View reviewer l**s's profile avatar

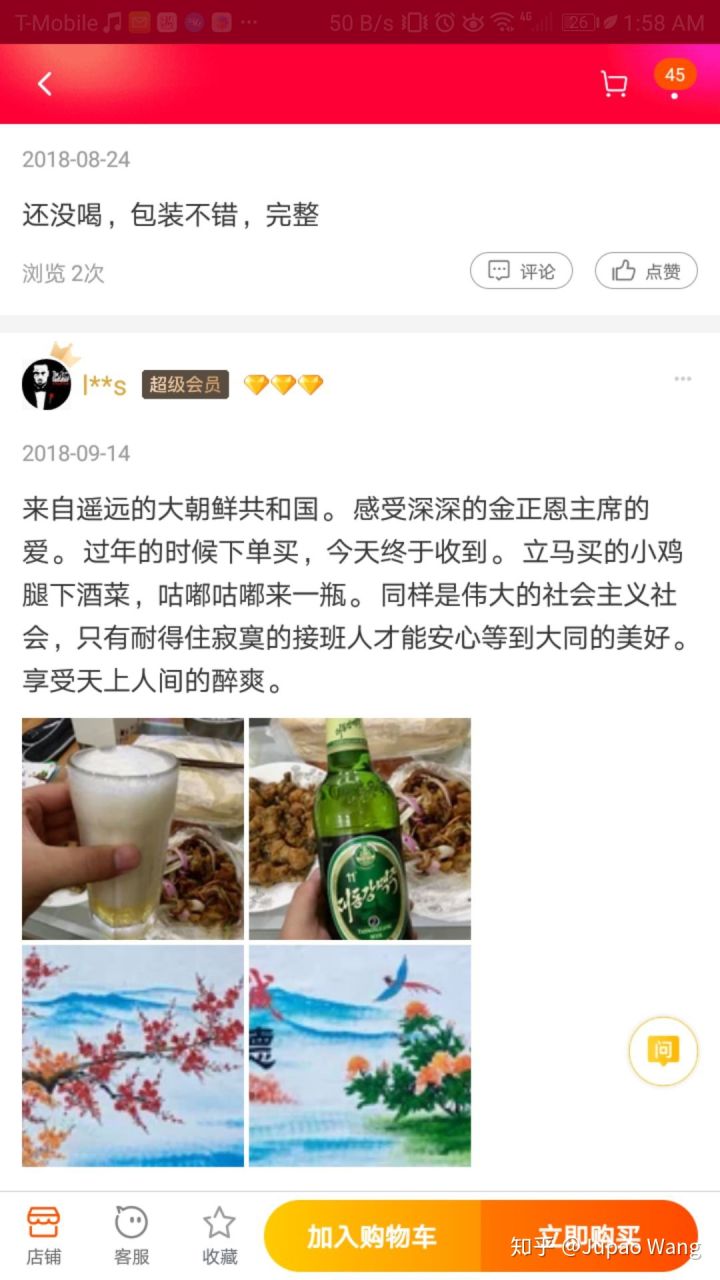tap(47, 384)
